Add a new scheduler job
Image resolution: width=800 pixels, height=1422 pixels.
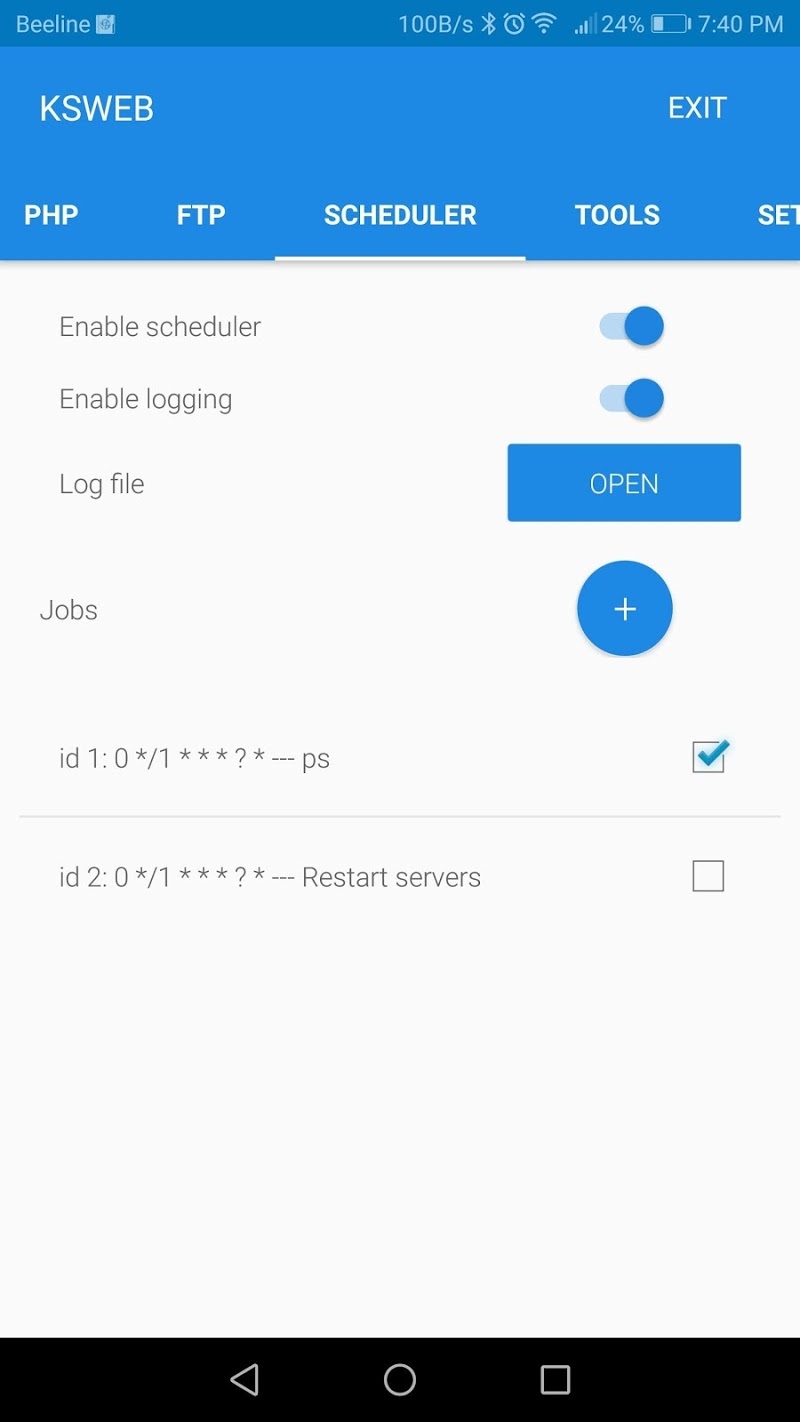pyautogui.click(x=624, y=608)
